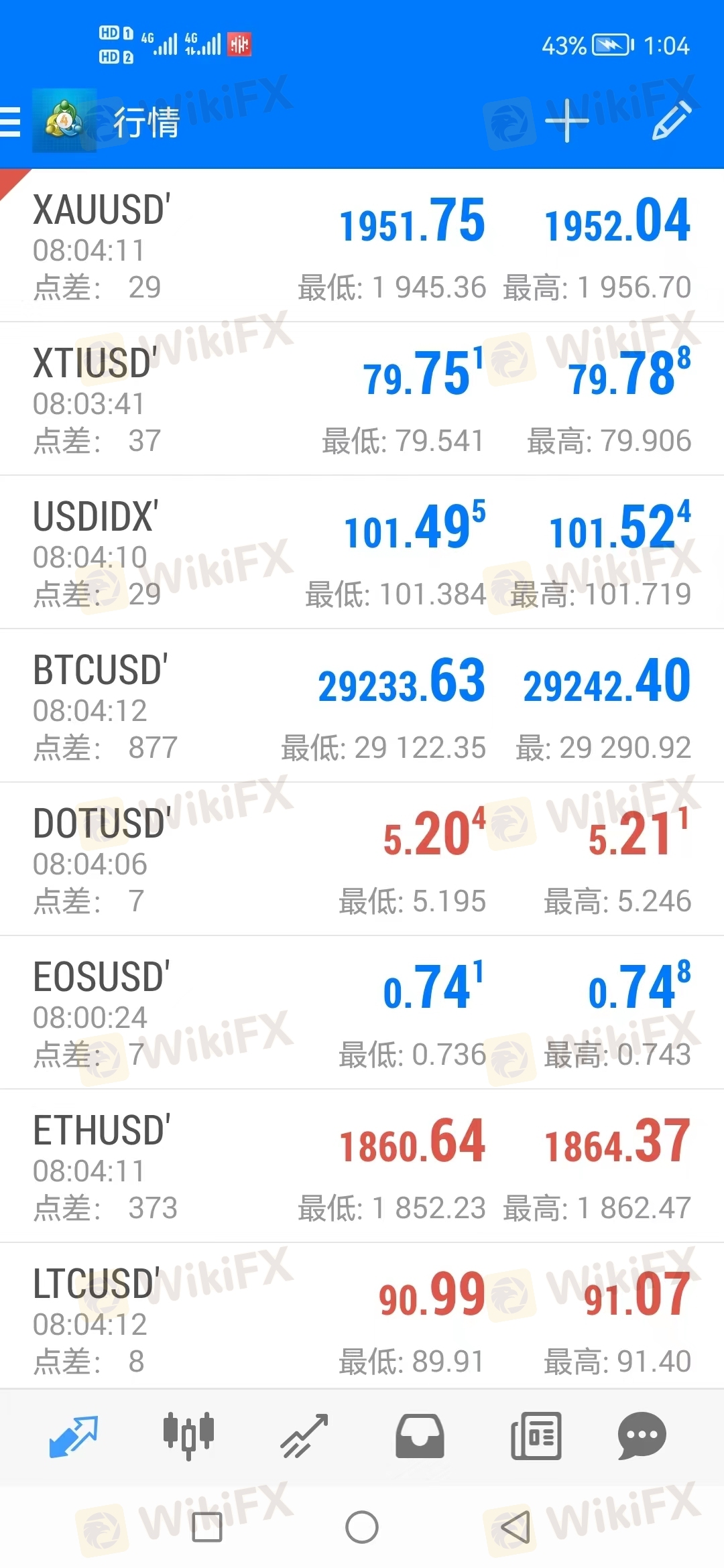Tap the BTCUSD' quote row
Image resolution: width=724 pixels, height=1568 pixels.
click(x=362, y=706)
